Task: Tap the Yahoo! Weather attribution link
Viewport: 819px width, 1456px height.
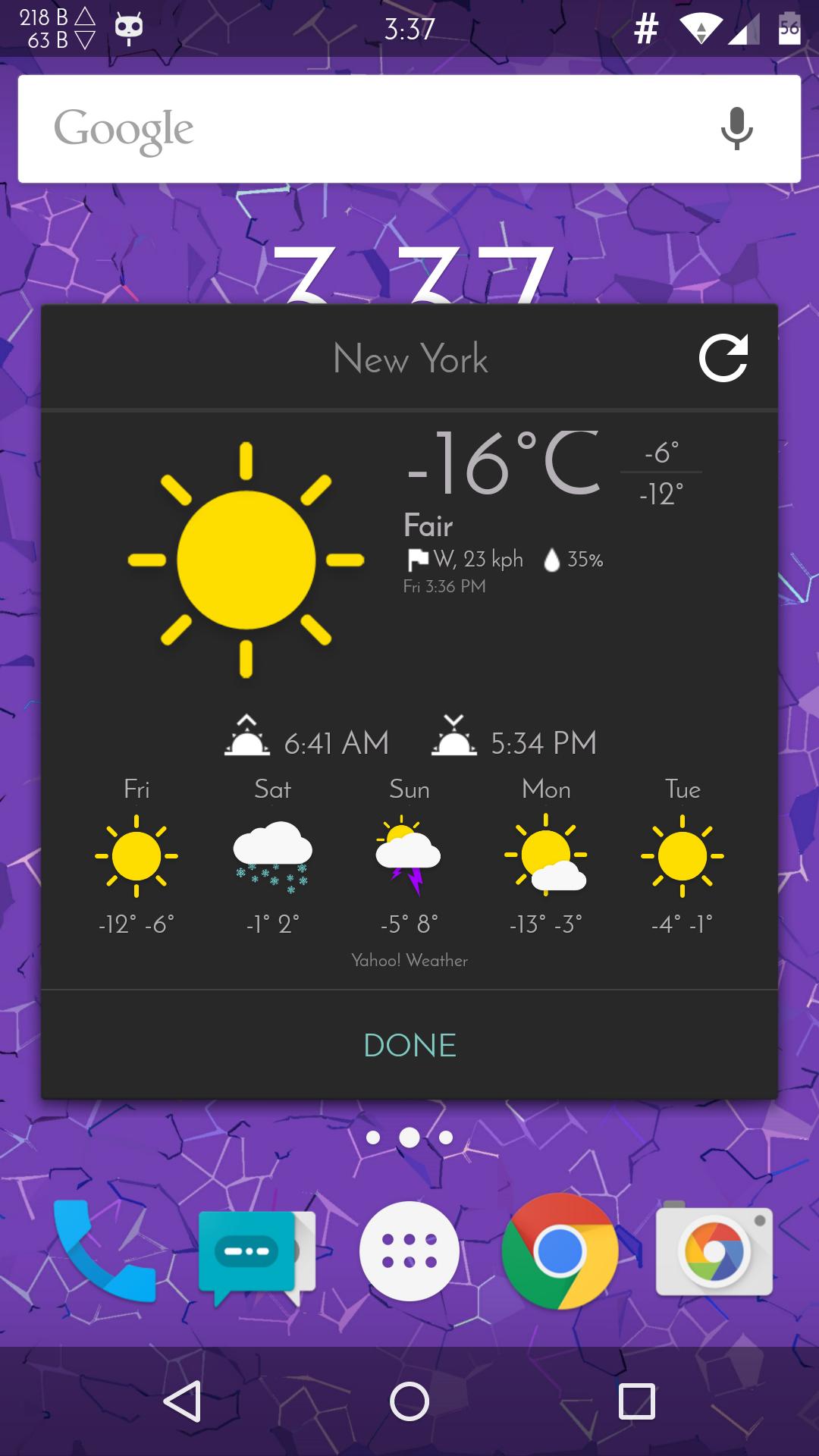Action: [409, 959]
